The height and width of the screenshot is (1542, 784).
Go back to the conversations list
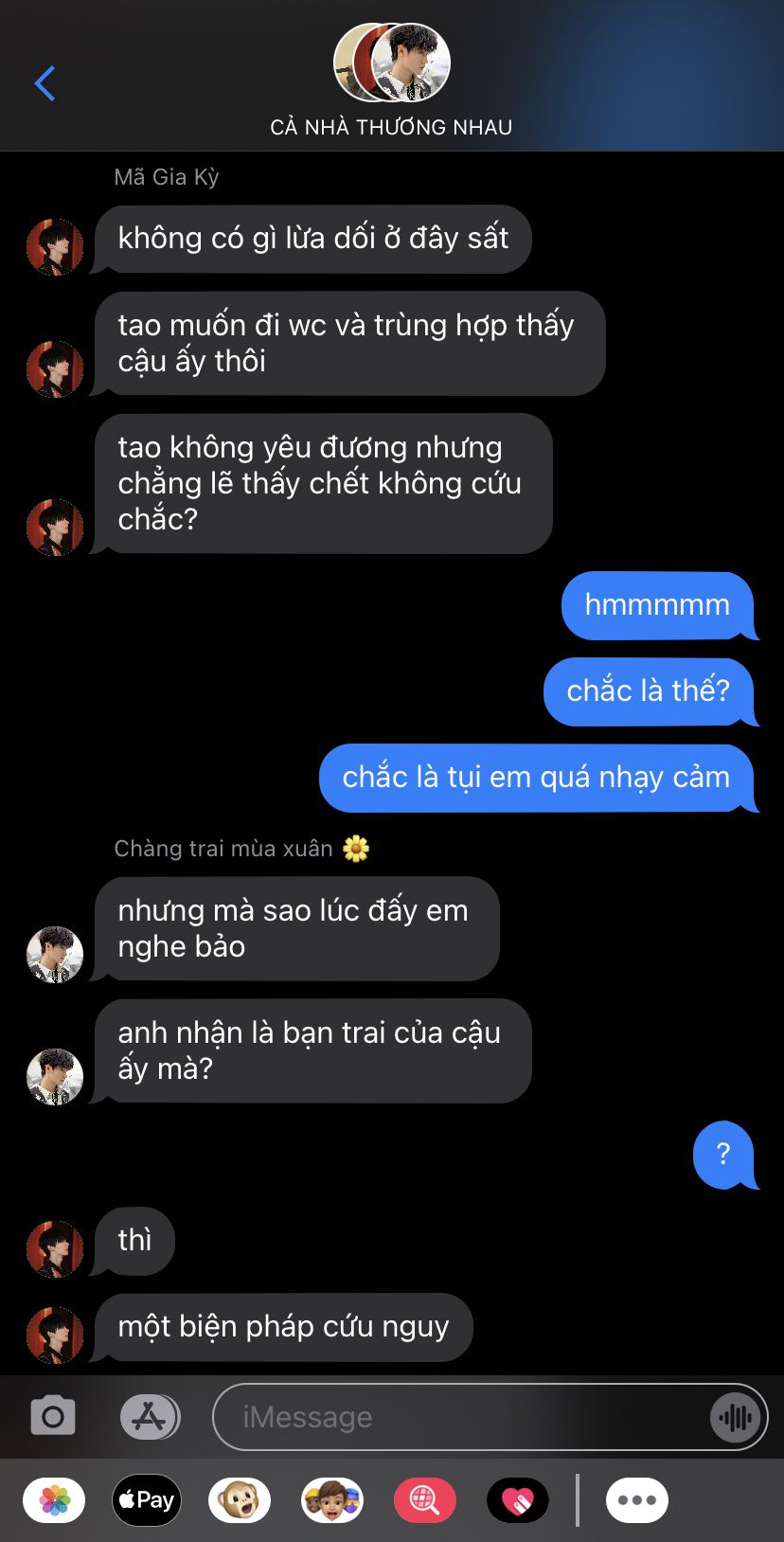(x=45, y=83)
